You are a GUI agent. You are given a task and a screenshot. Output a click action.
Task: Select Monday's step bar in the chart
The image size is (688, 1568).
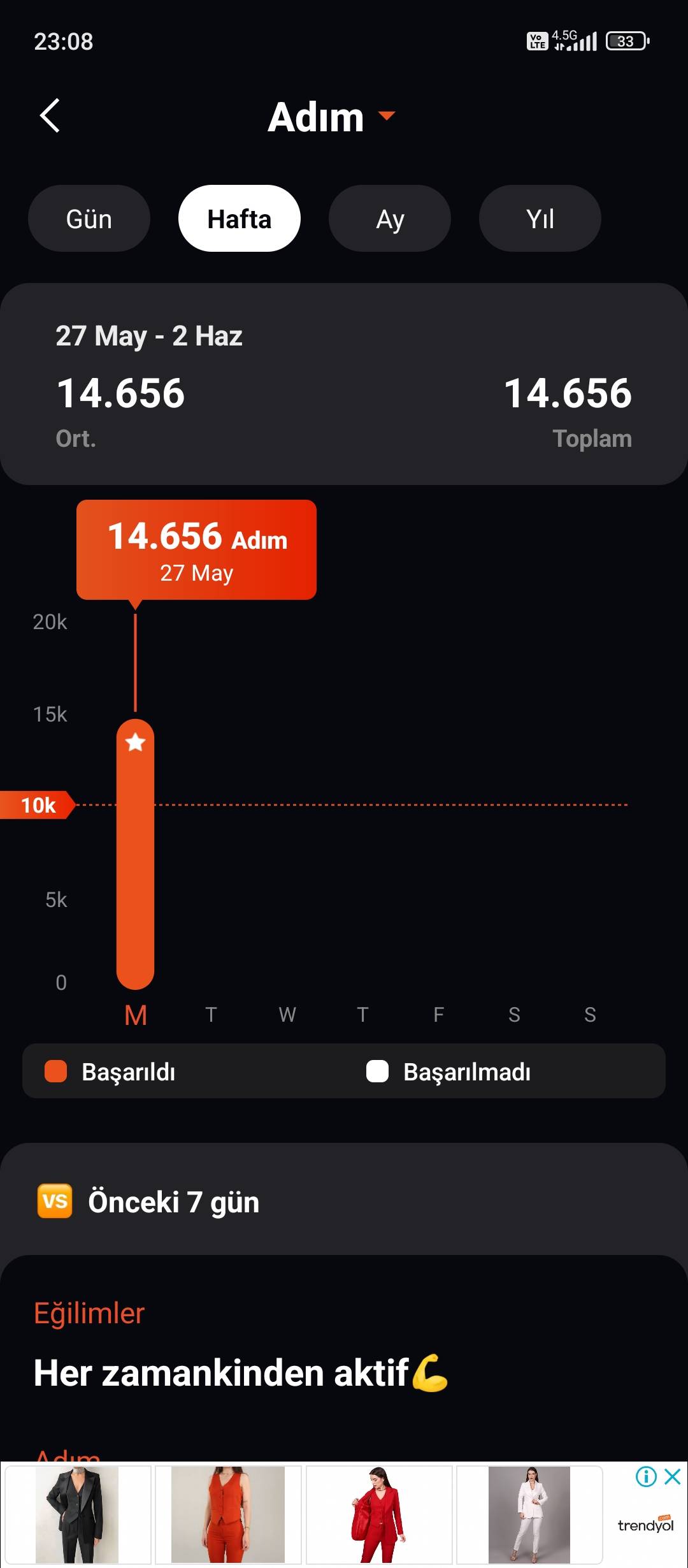pos(135,854)
